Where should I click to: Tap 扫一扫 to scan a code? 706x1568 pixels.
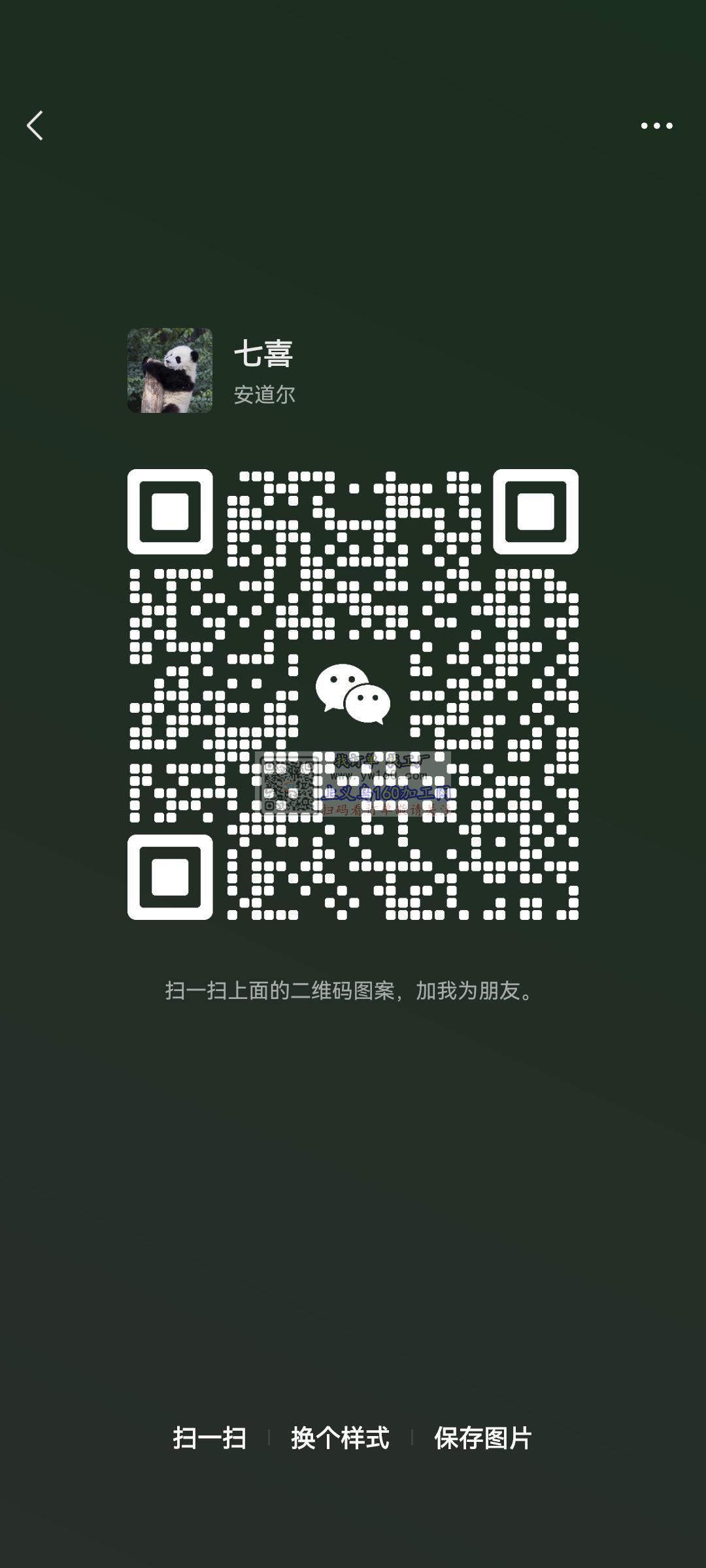click(x=209, y=1438)
